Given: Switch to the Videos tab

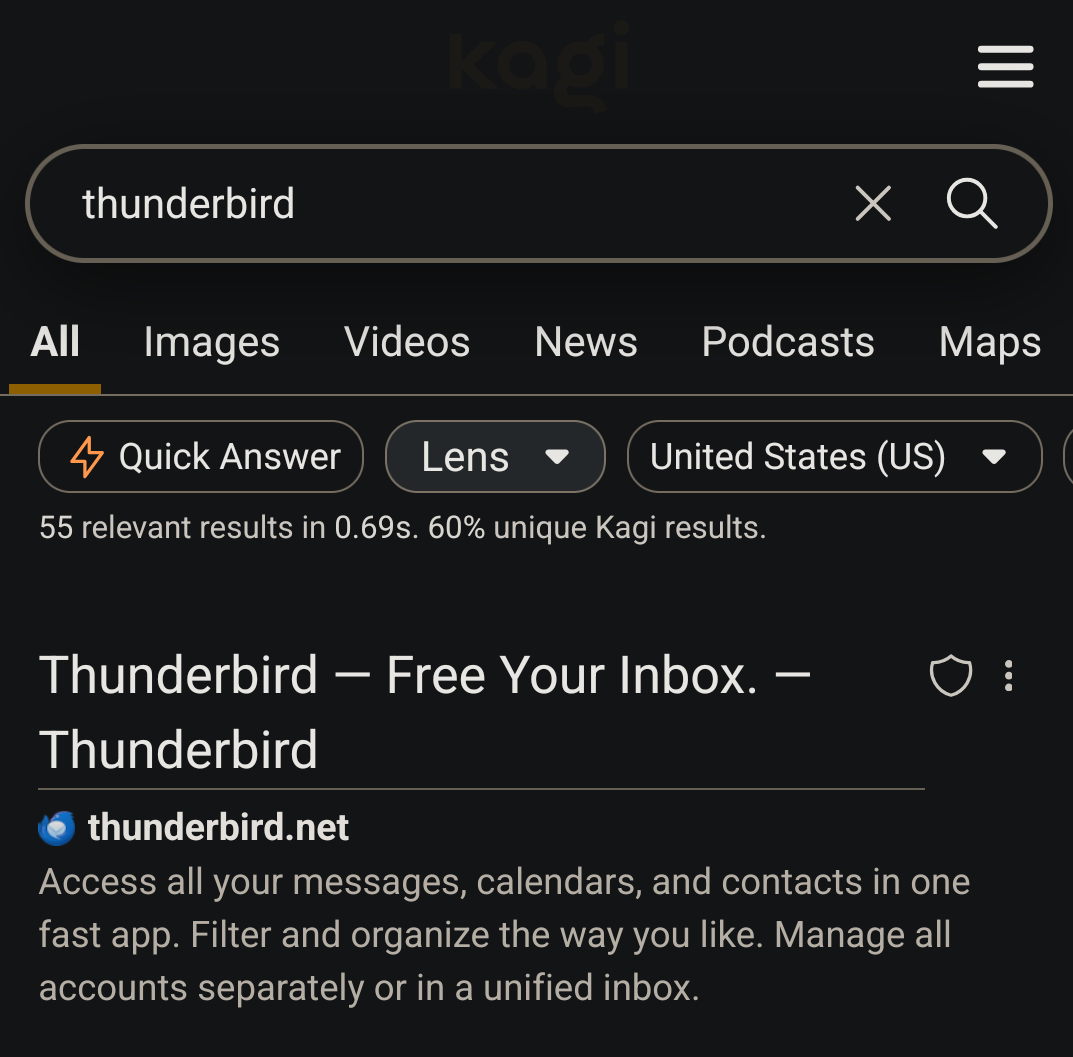Looking at the screenshot, I should [407, 343].
